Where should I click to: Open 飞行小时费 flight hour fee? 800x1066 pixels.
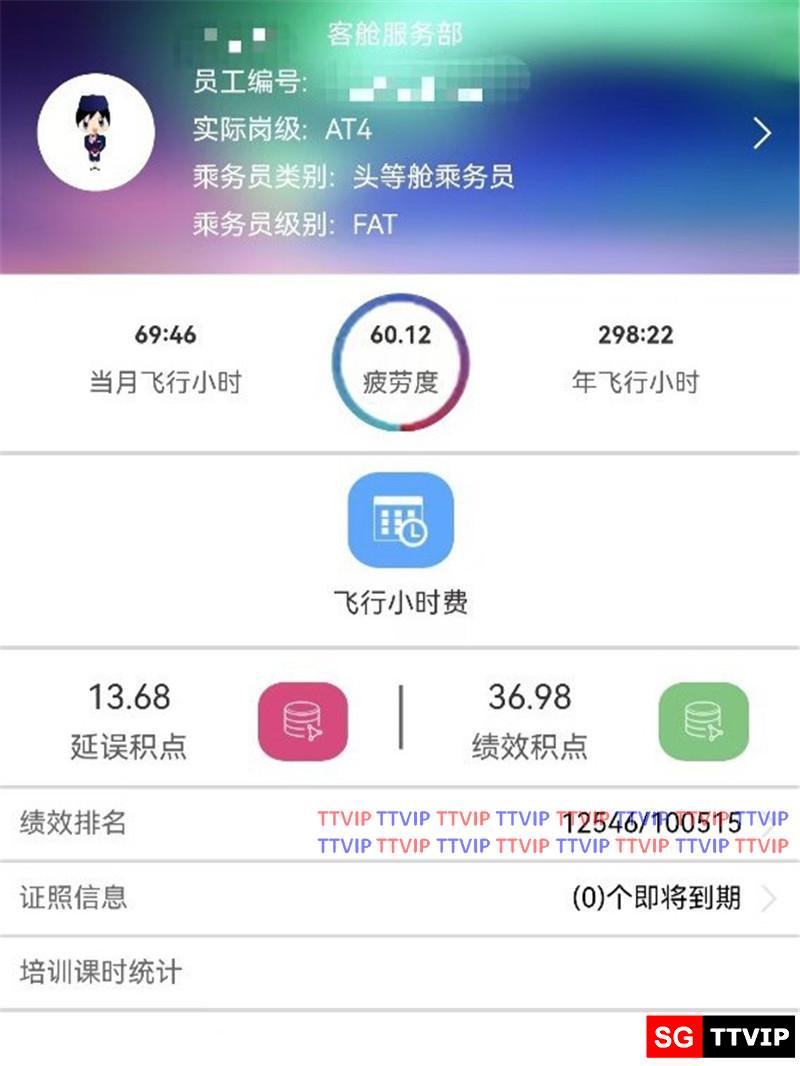[400, 521]
